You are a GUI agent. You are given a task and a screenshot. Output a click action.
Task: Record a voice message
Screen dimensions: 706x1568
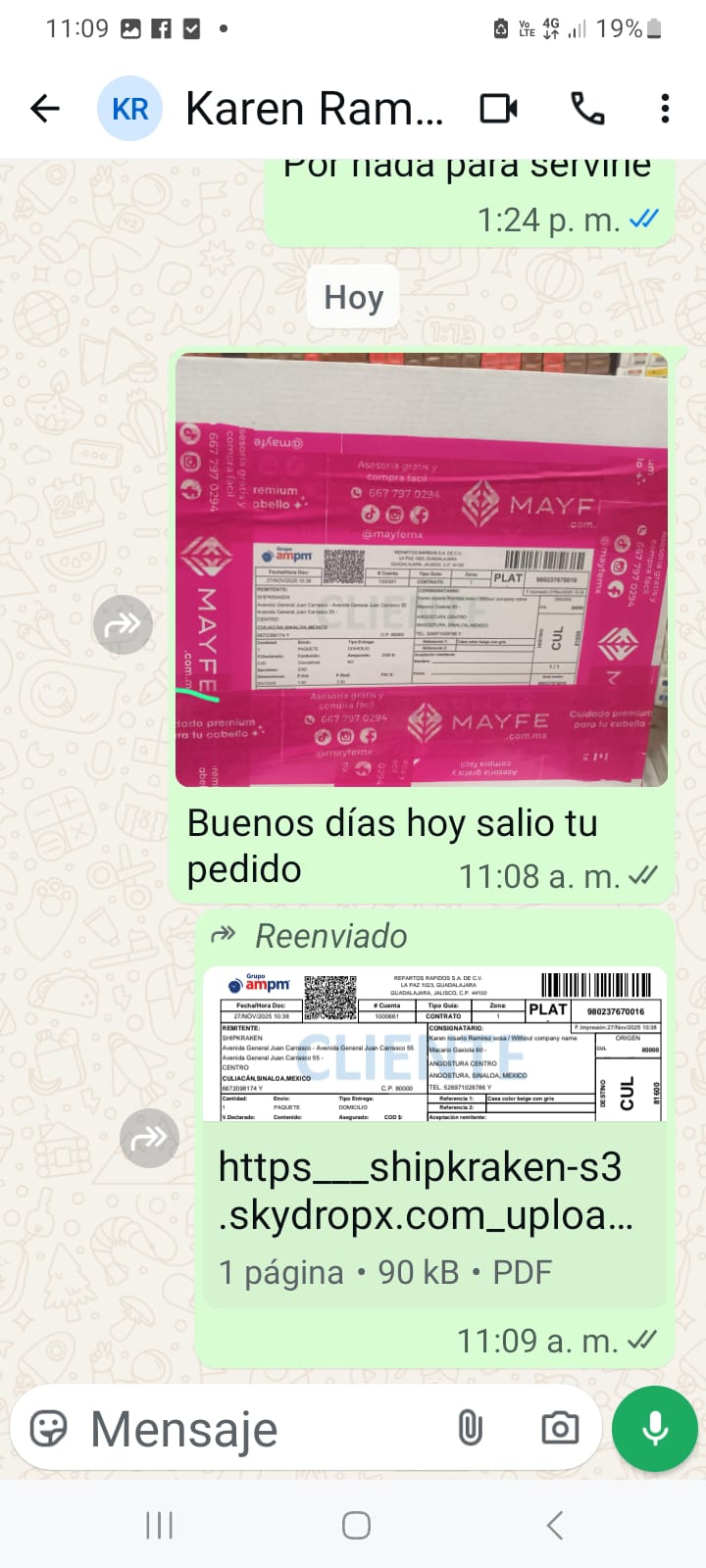tap(655, 1428)
